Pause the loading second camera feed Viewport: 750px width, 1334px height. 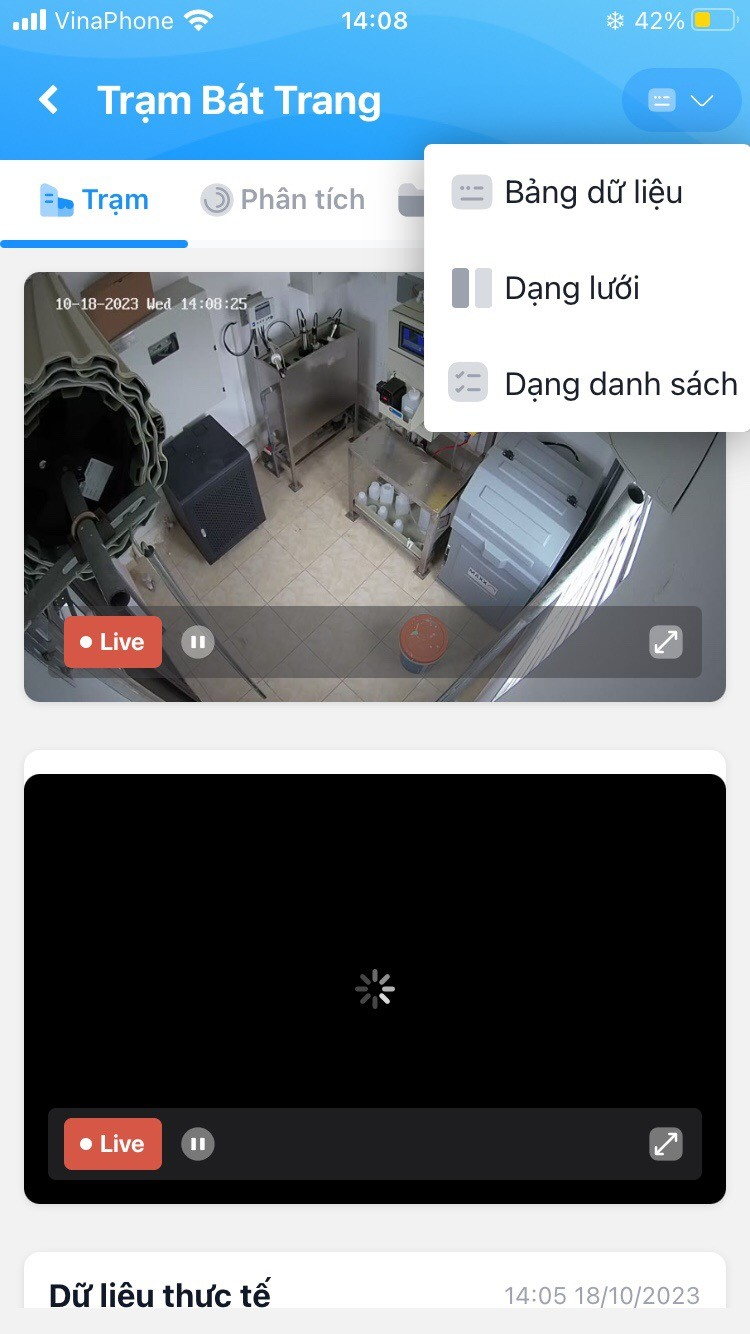(198, 1144)
